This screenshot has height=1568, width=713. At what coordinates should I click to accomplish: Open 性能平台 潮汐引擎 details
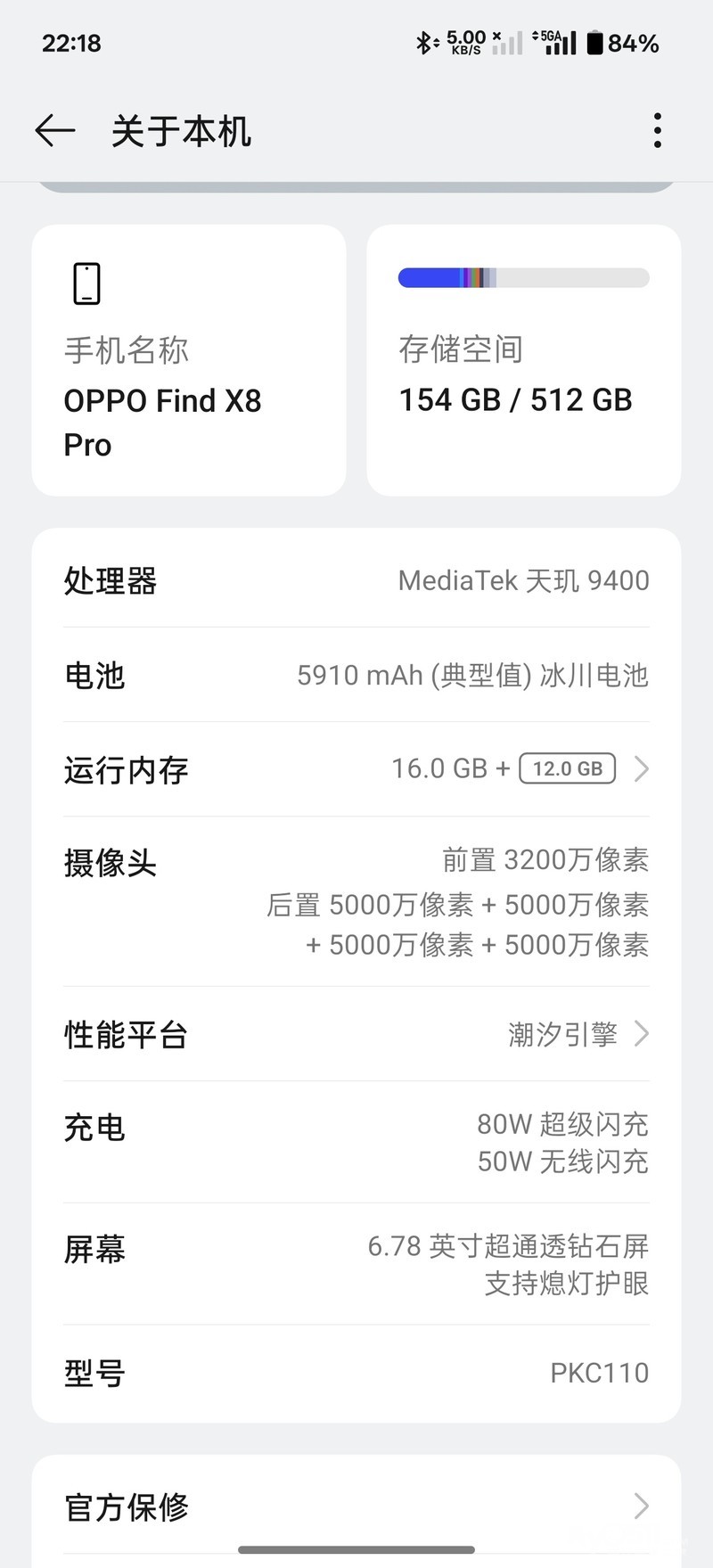tap(356, 1034)
